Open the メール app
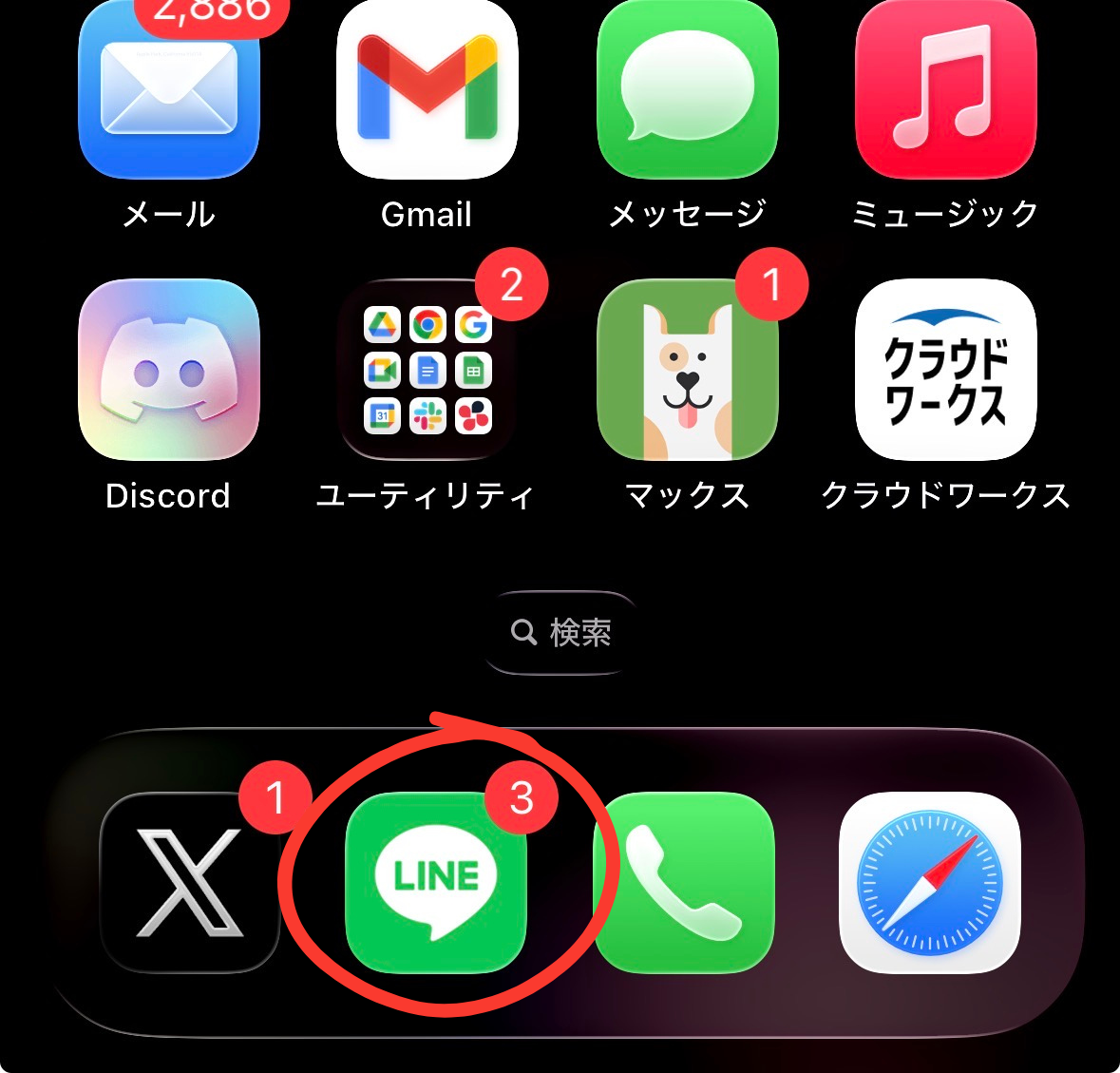Viewport: 1120px width, 1073px height. (x=169, y=90)
